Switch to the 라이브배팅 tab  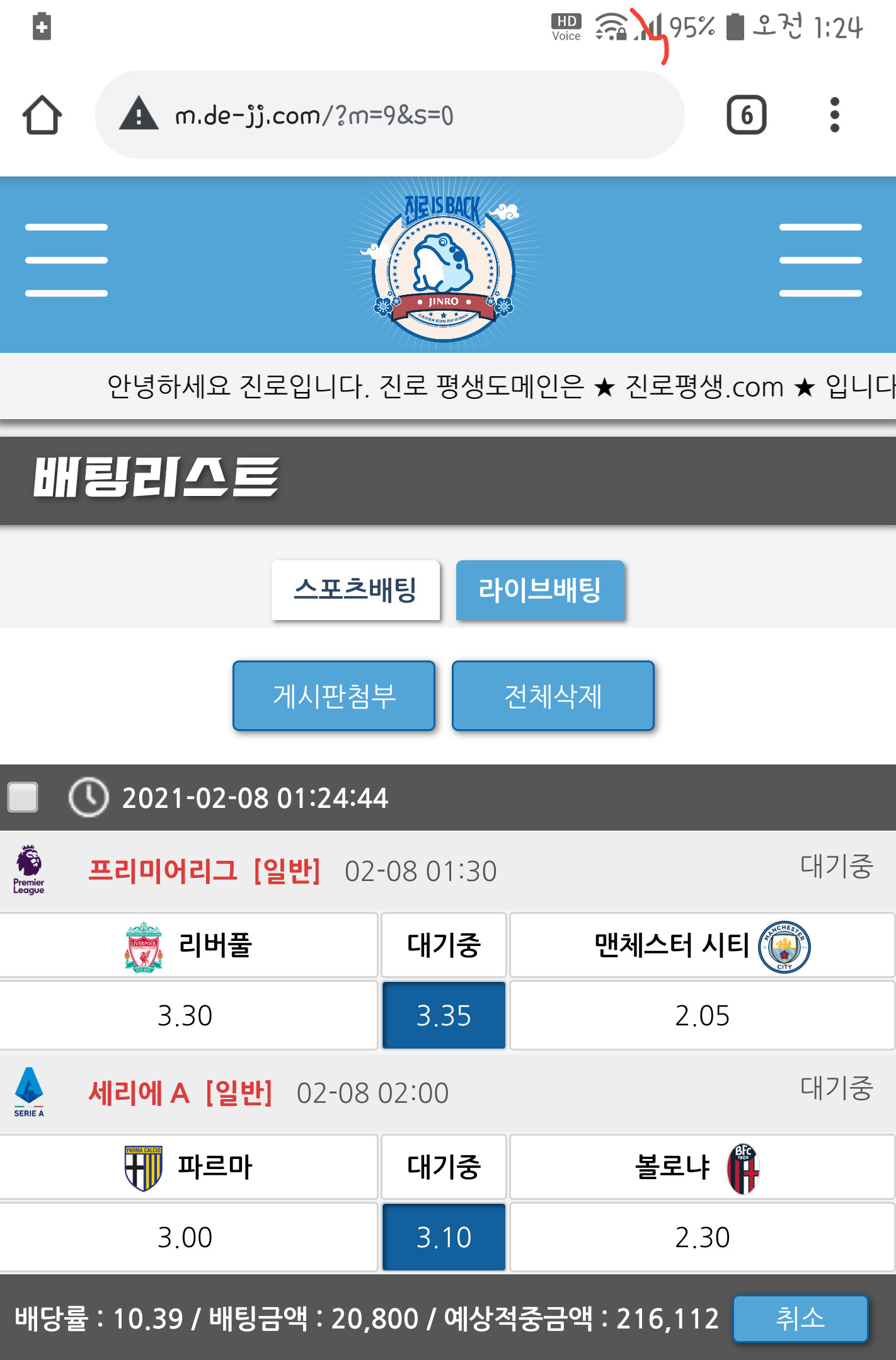(x=540, y=591)
